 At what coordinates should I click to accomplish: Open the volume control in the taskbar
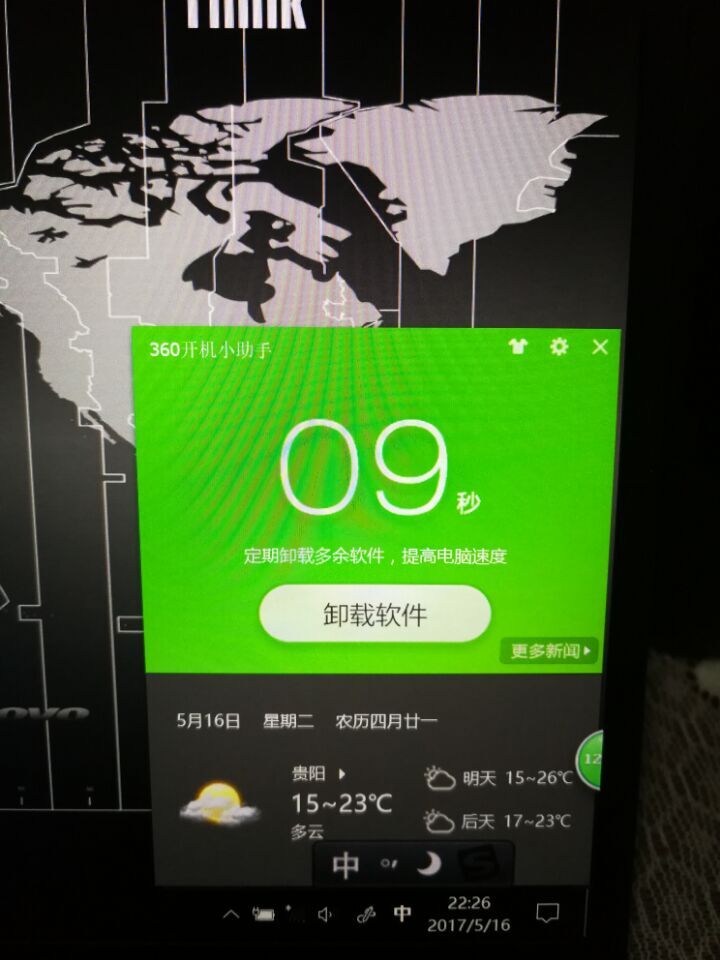(x=325, y=914)
